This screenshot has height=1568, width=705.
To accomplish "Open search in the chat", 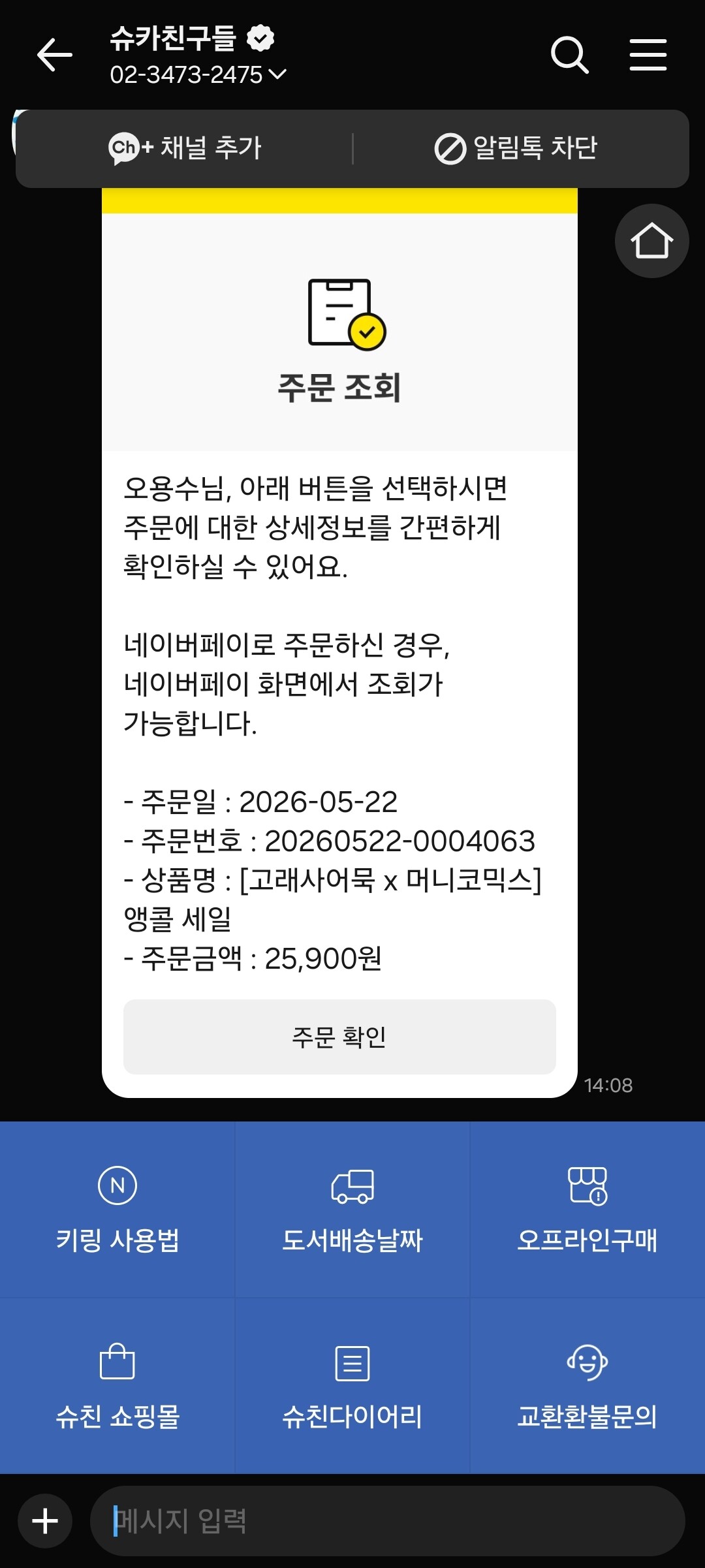I will click(x=570, y=55).
